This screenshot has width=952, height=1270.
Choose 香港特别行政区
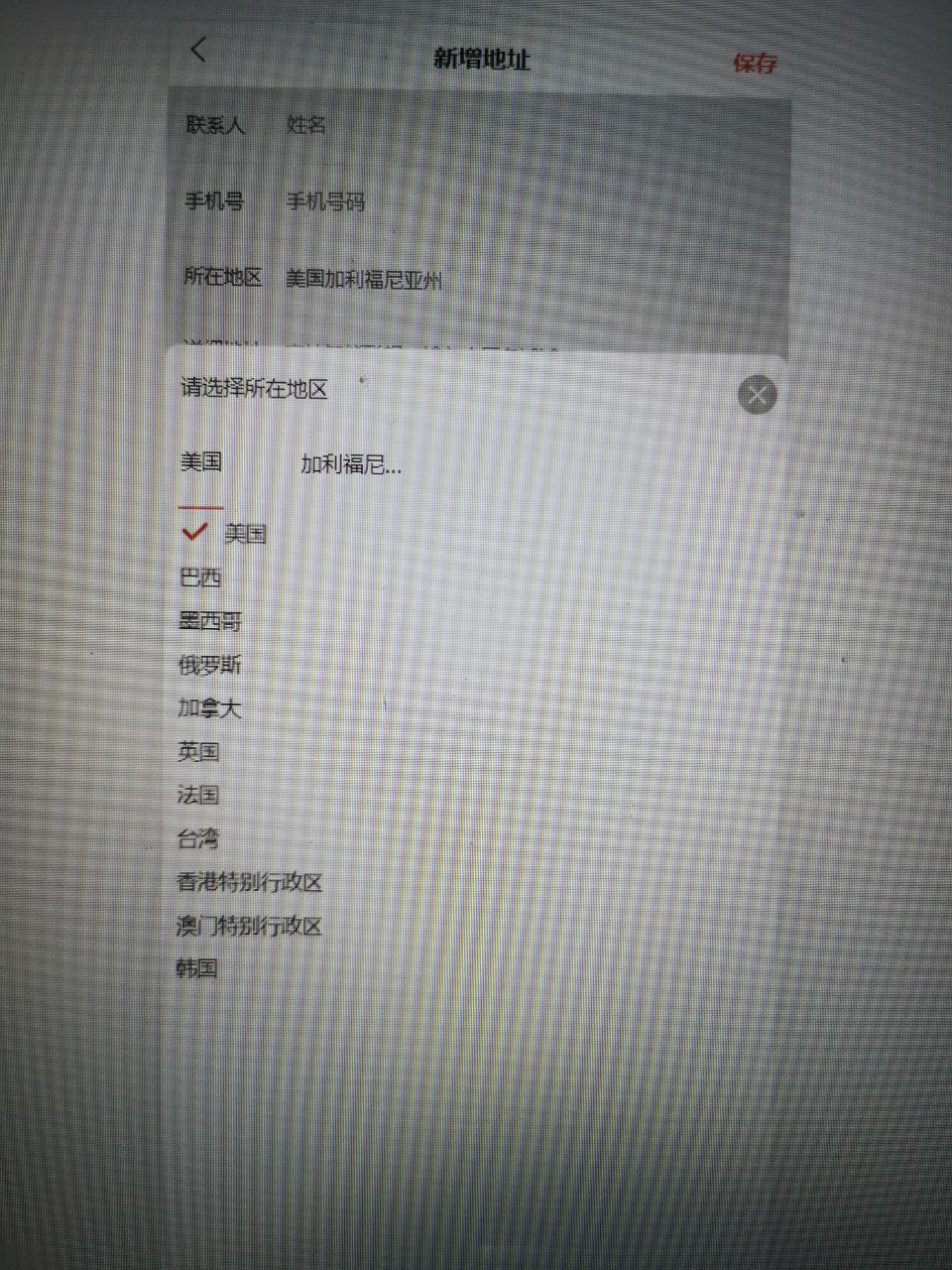tap(250, 882)
